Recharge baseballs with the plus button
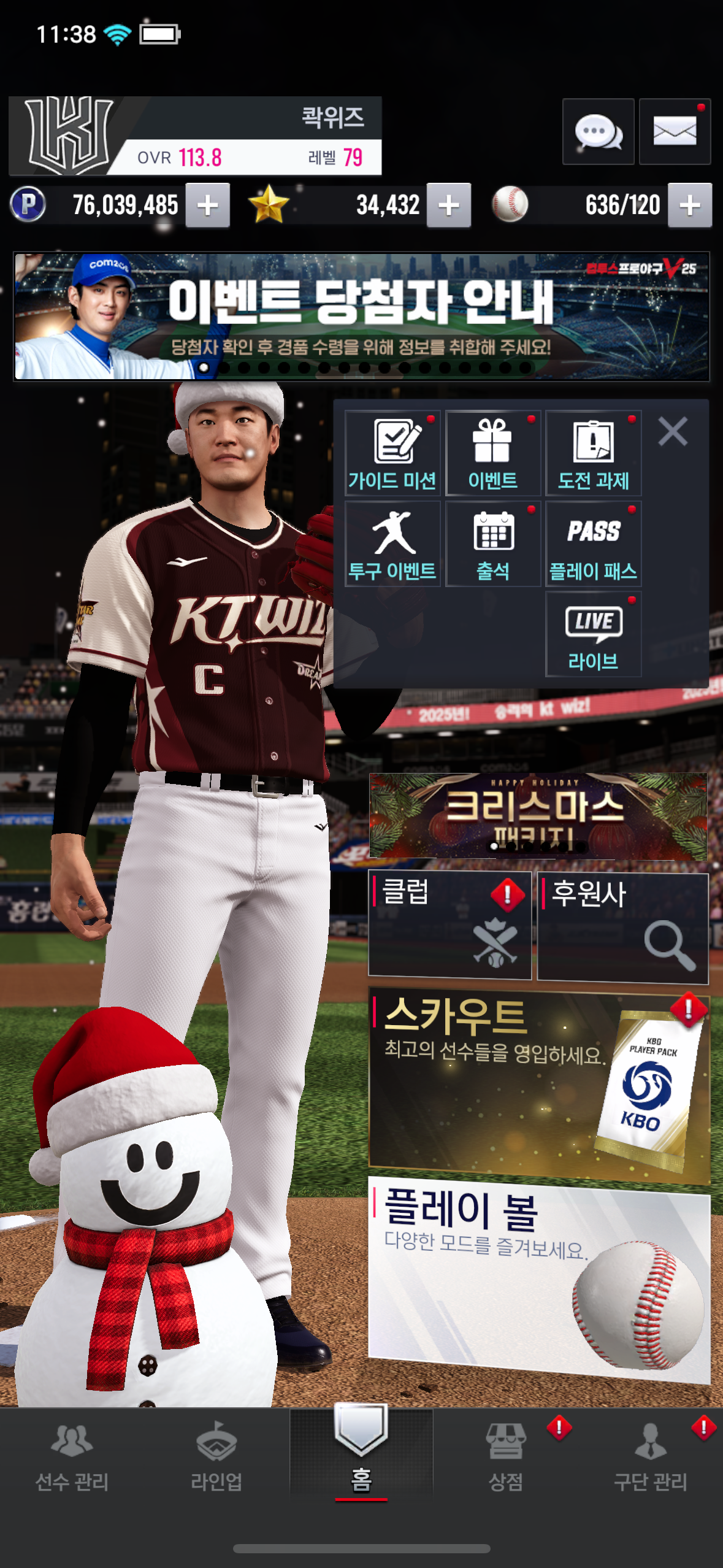 pos(690,206)
